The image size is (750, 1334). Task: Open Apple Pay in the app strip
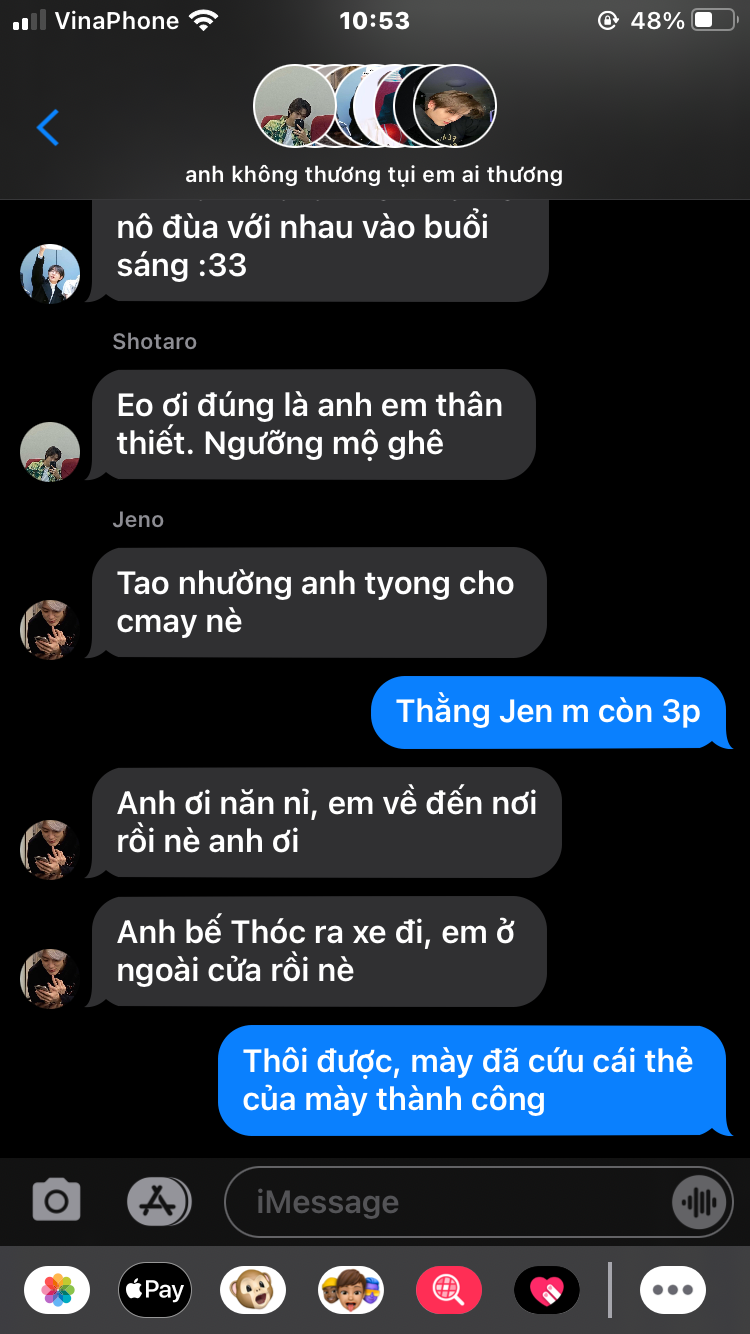(x=155, y=1290)
